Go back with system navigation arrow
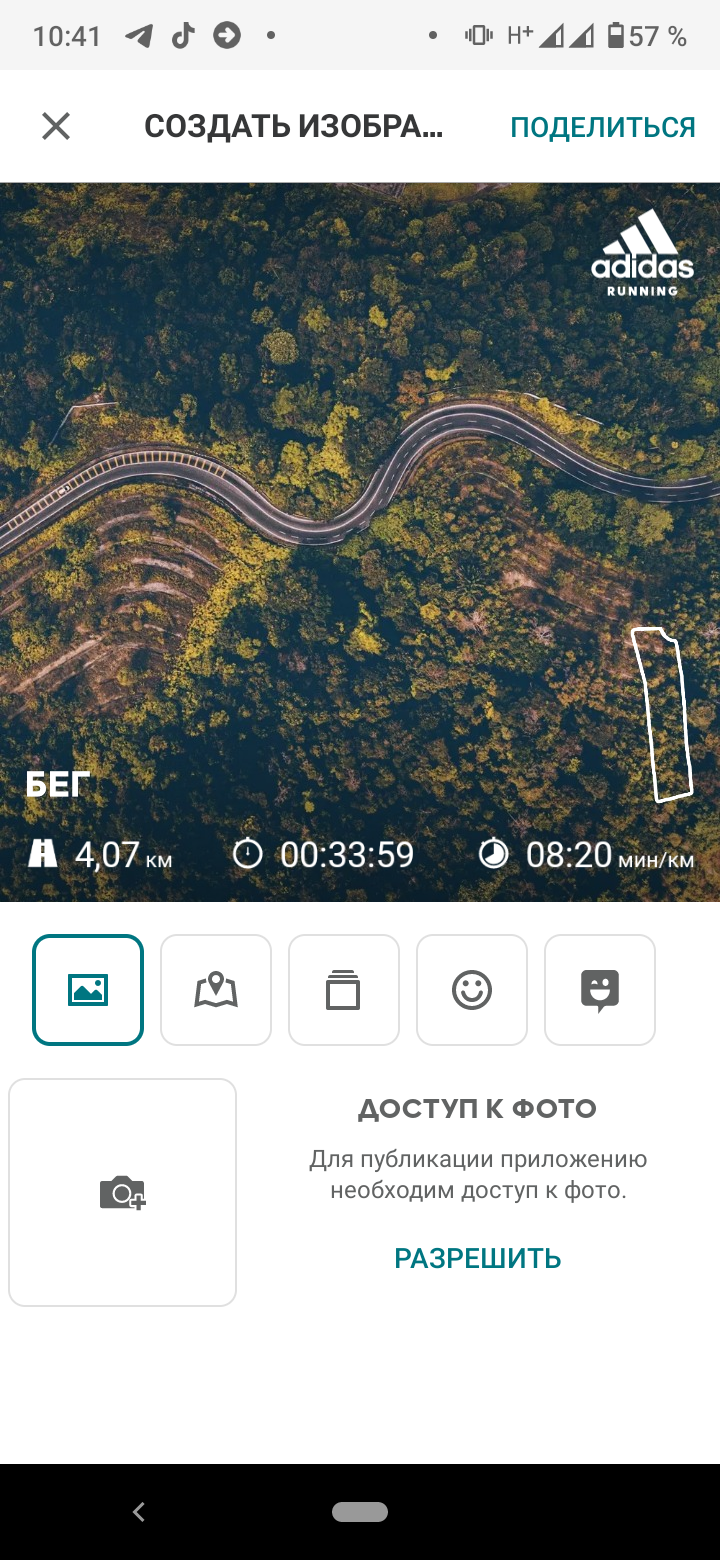 [139, 1512]
